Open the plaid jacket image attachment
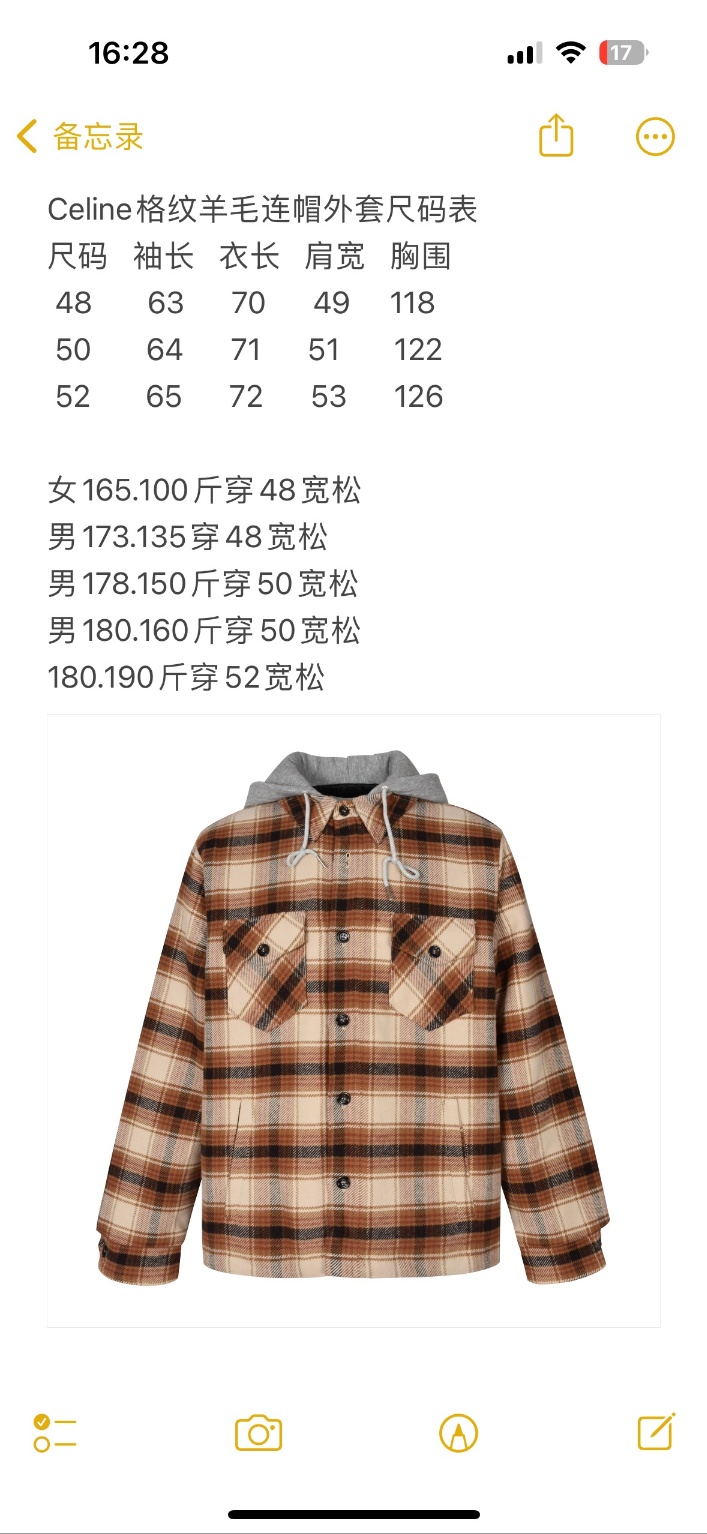 353,1020
